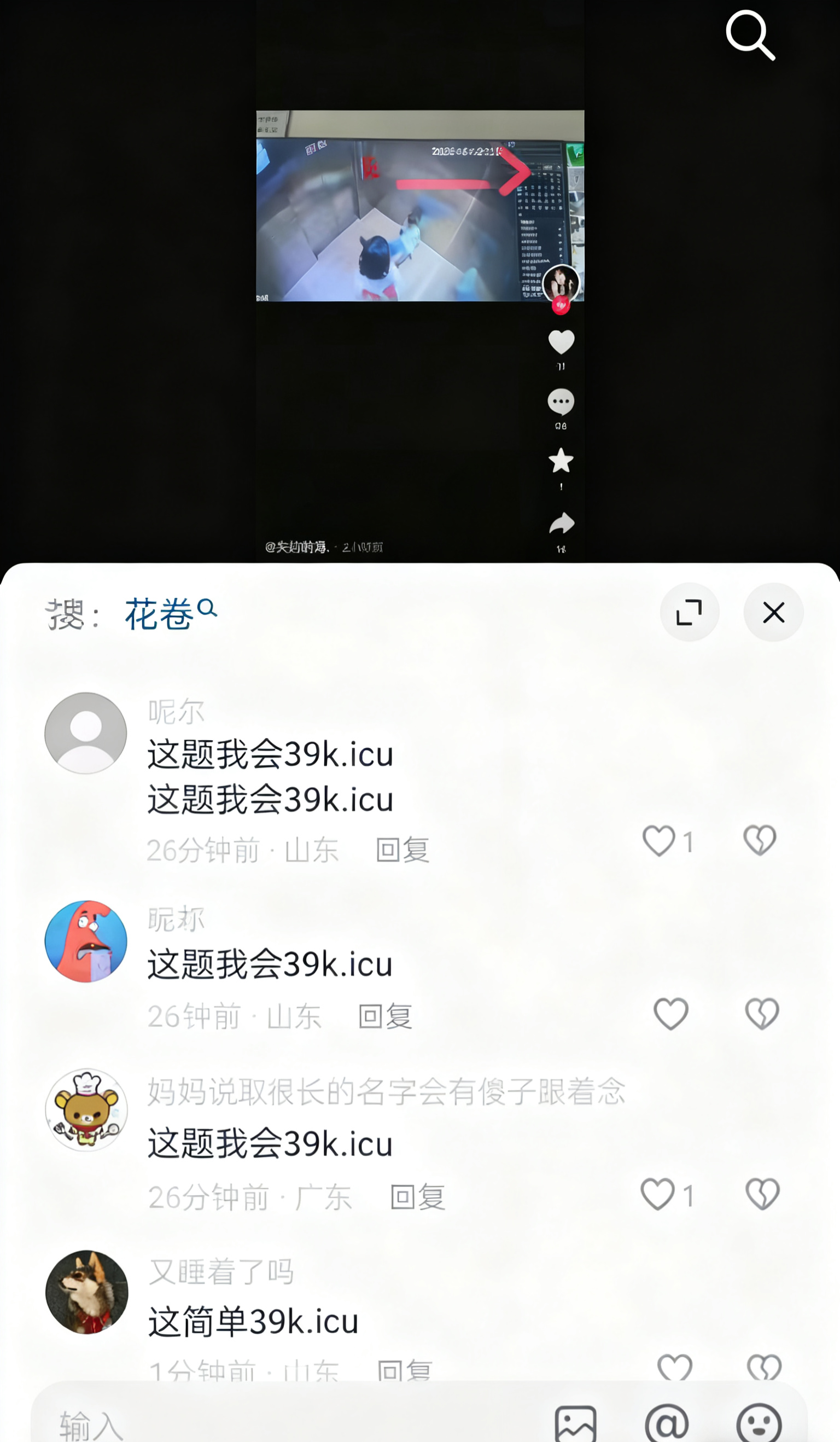The width and height of the screenshot is (840, 1442).
Task: Expand the comment panel to full screen
Action: click(689, 612)
